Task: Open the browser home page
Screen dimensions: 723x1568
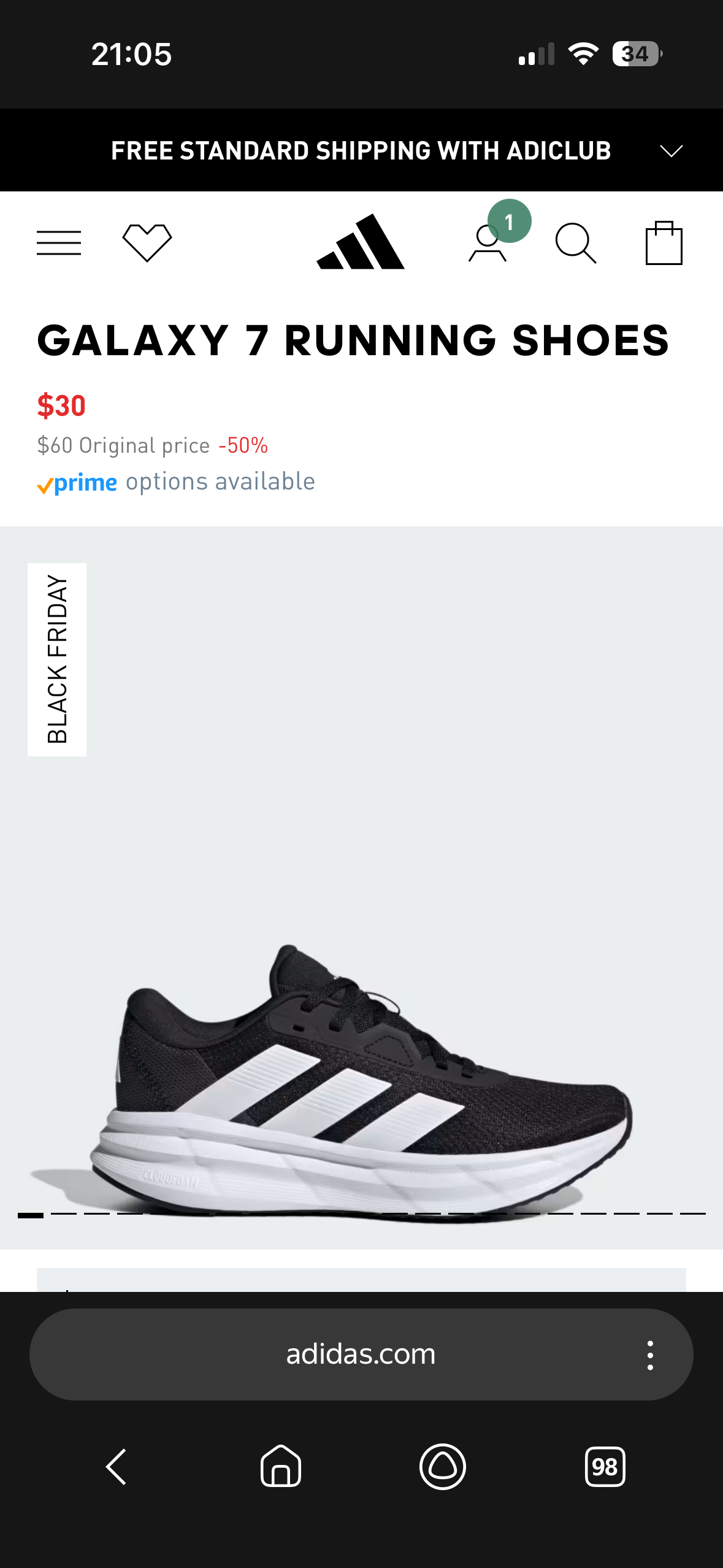Action: tap(280, 1467)
